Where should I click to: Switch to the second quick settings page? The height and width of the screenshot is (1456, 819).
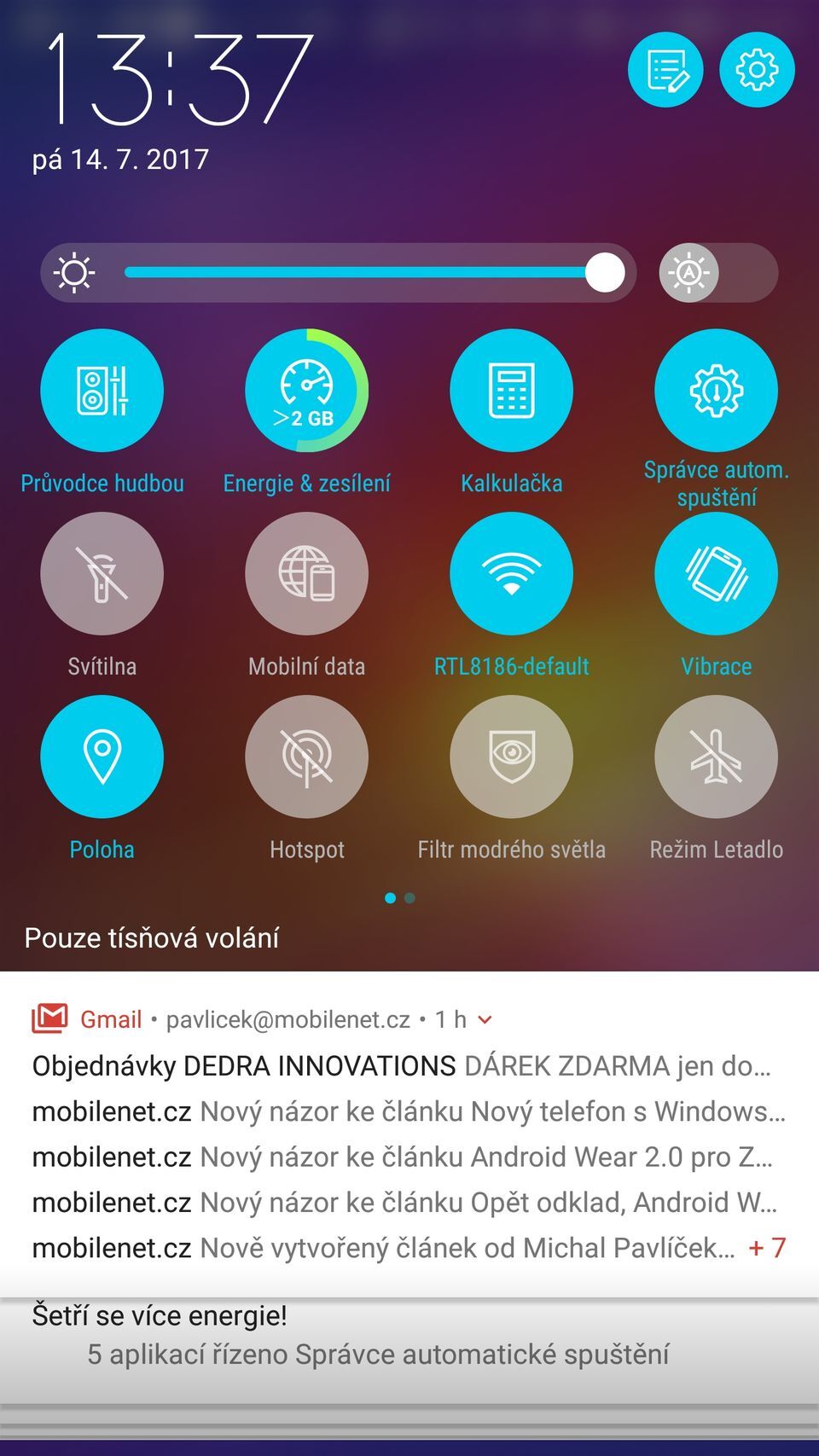[x=409, y=898]
